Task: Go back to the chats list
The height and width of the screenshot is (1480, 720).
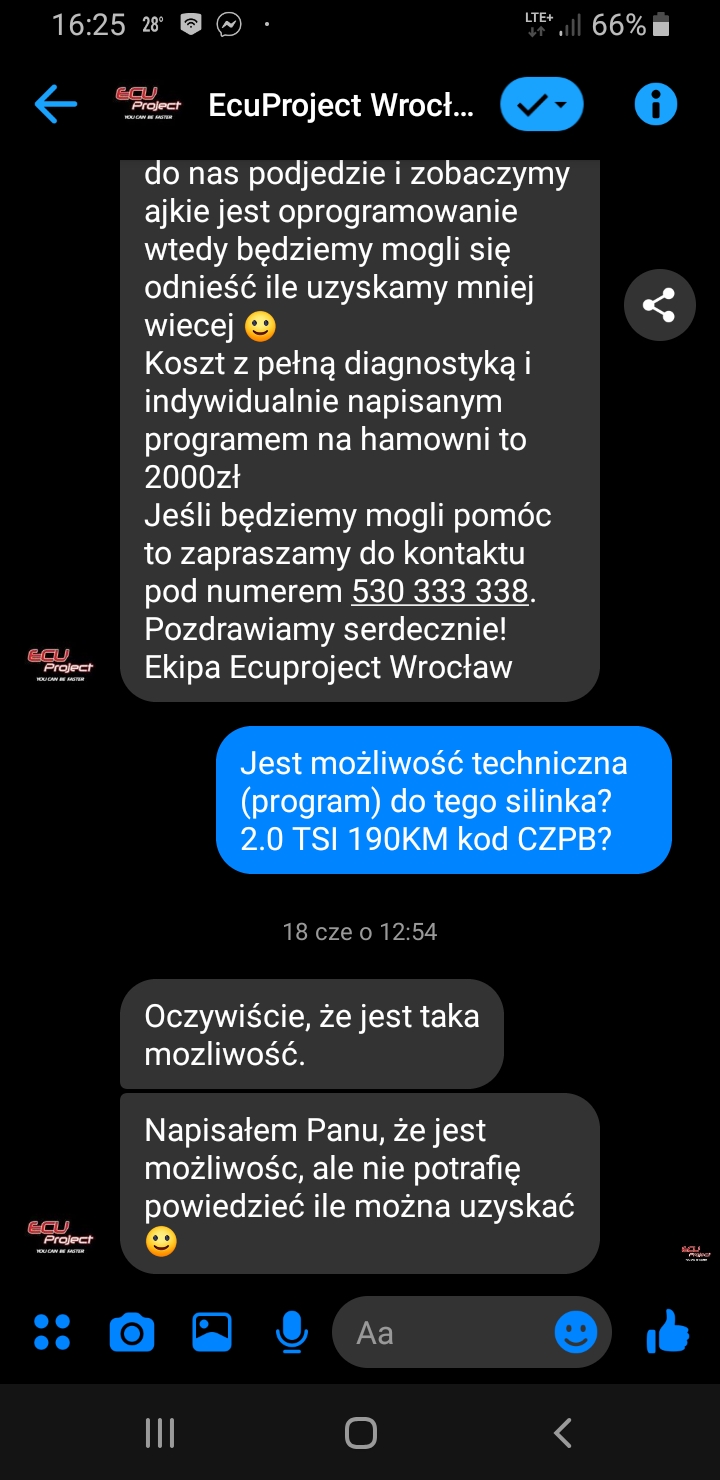Action: [55, 104]
